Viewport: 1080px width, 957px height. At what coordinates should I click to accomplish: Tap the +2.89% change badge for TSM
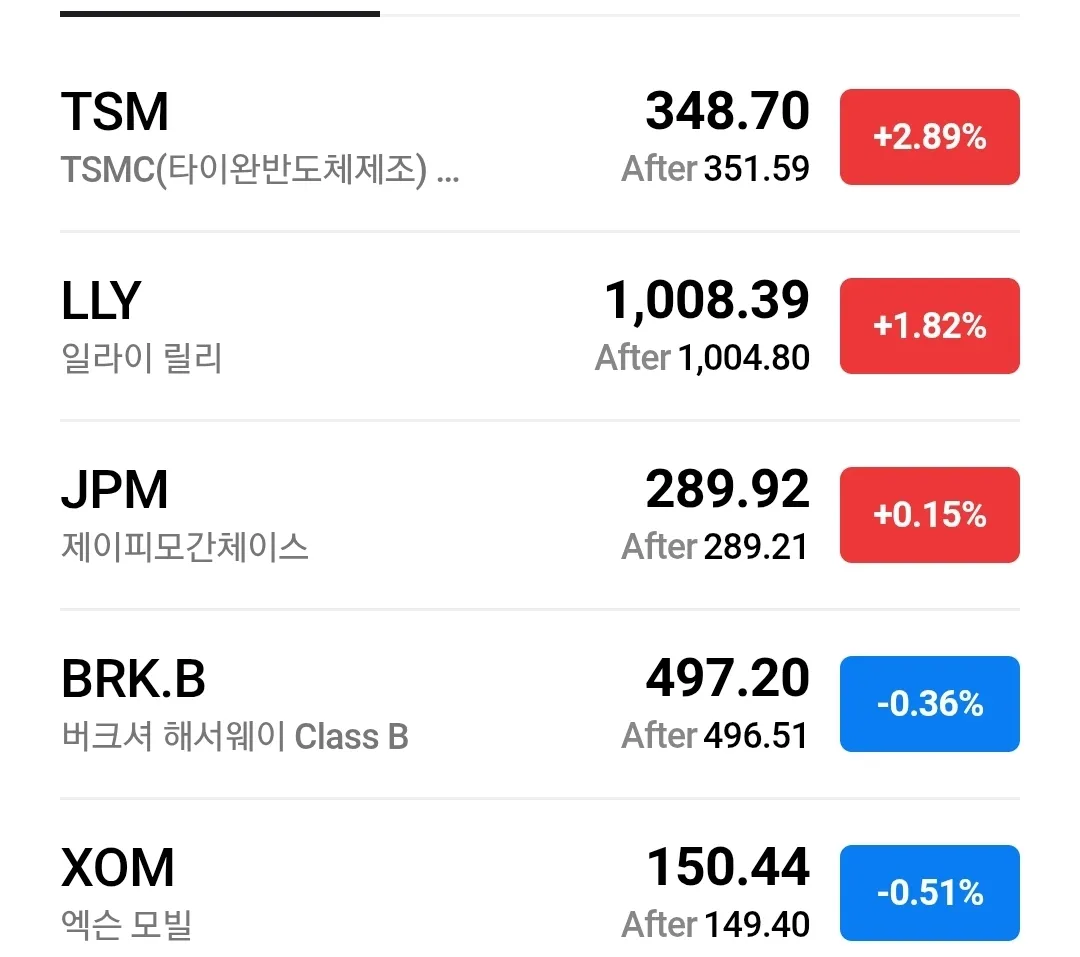point(929,137)
